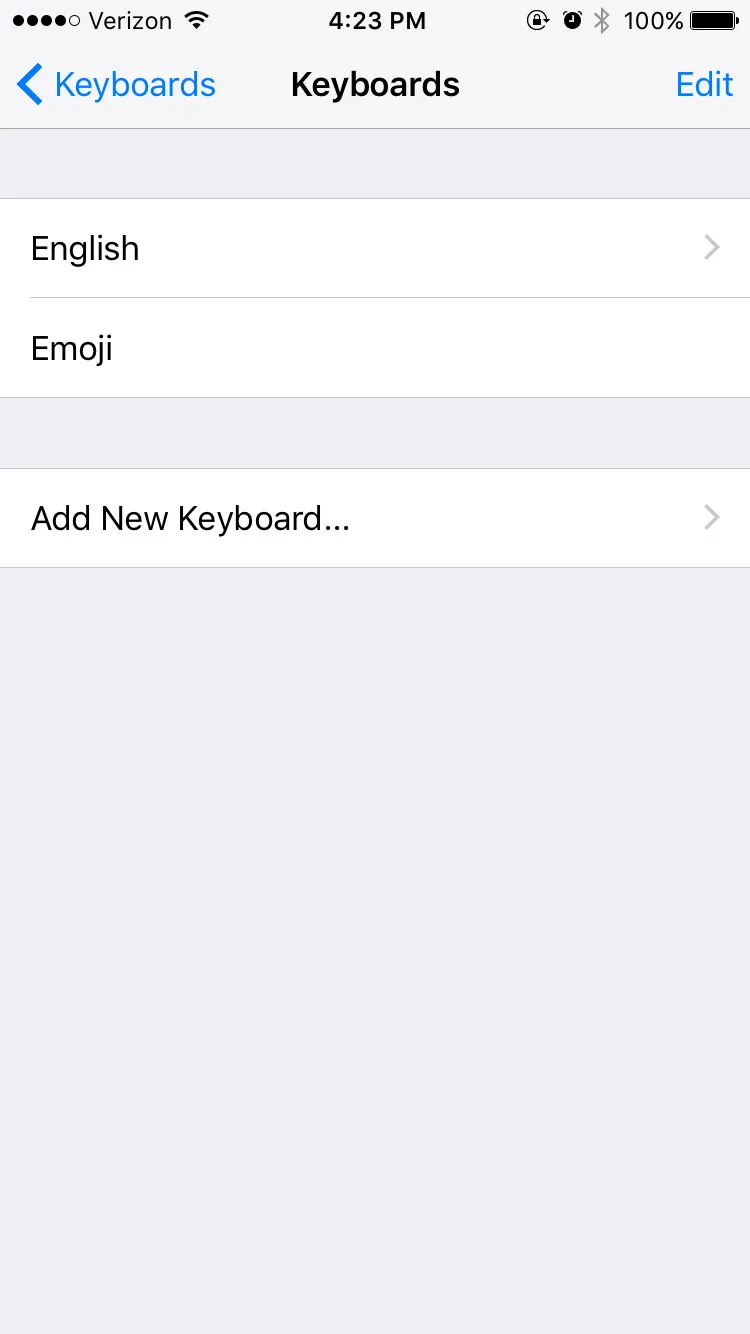Tap the English label text
This screenshot has width=750, height=1334.
point(84,248)
